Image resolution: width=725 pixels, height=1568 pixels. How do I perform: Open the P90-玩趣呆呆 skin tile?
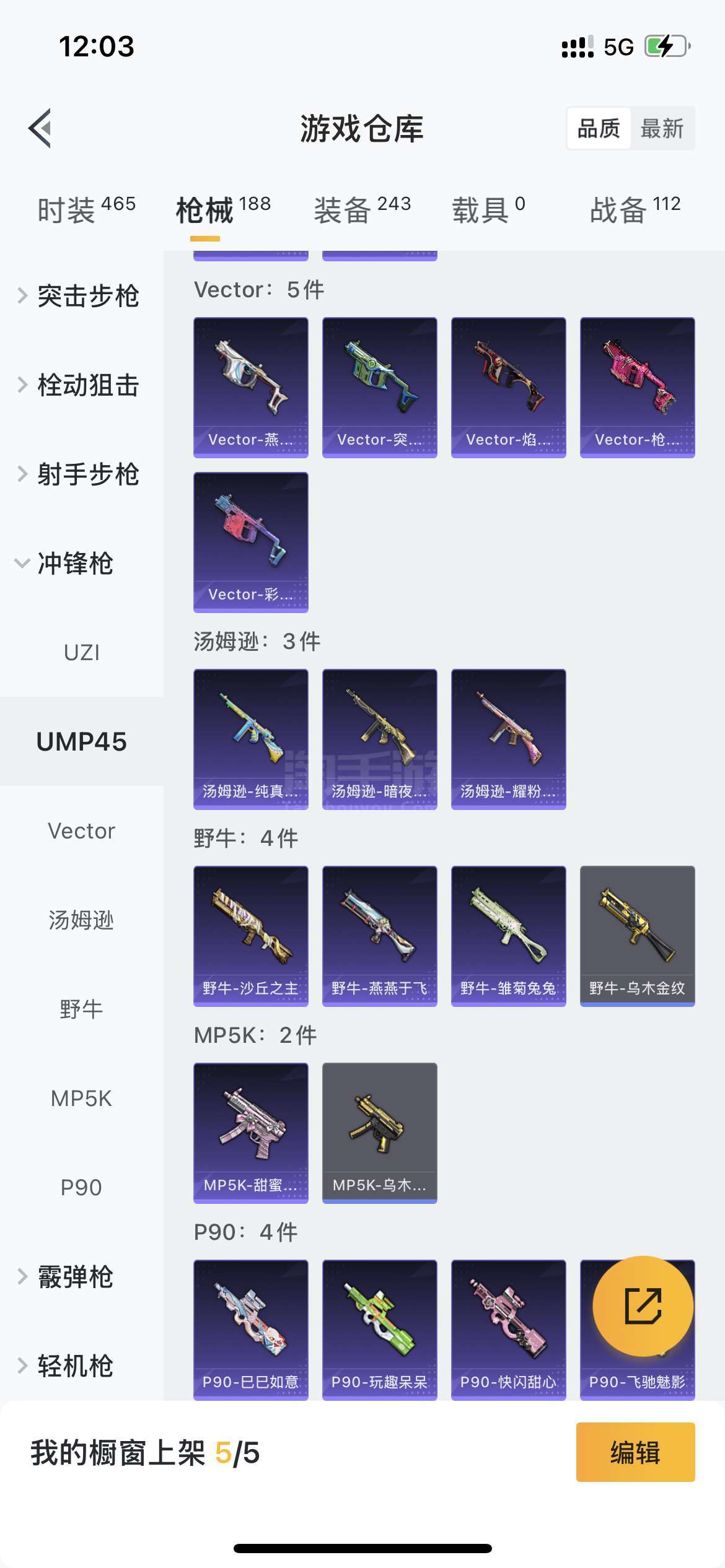[379, 1330]
